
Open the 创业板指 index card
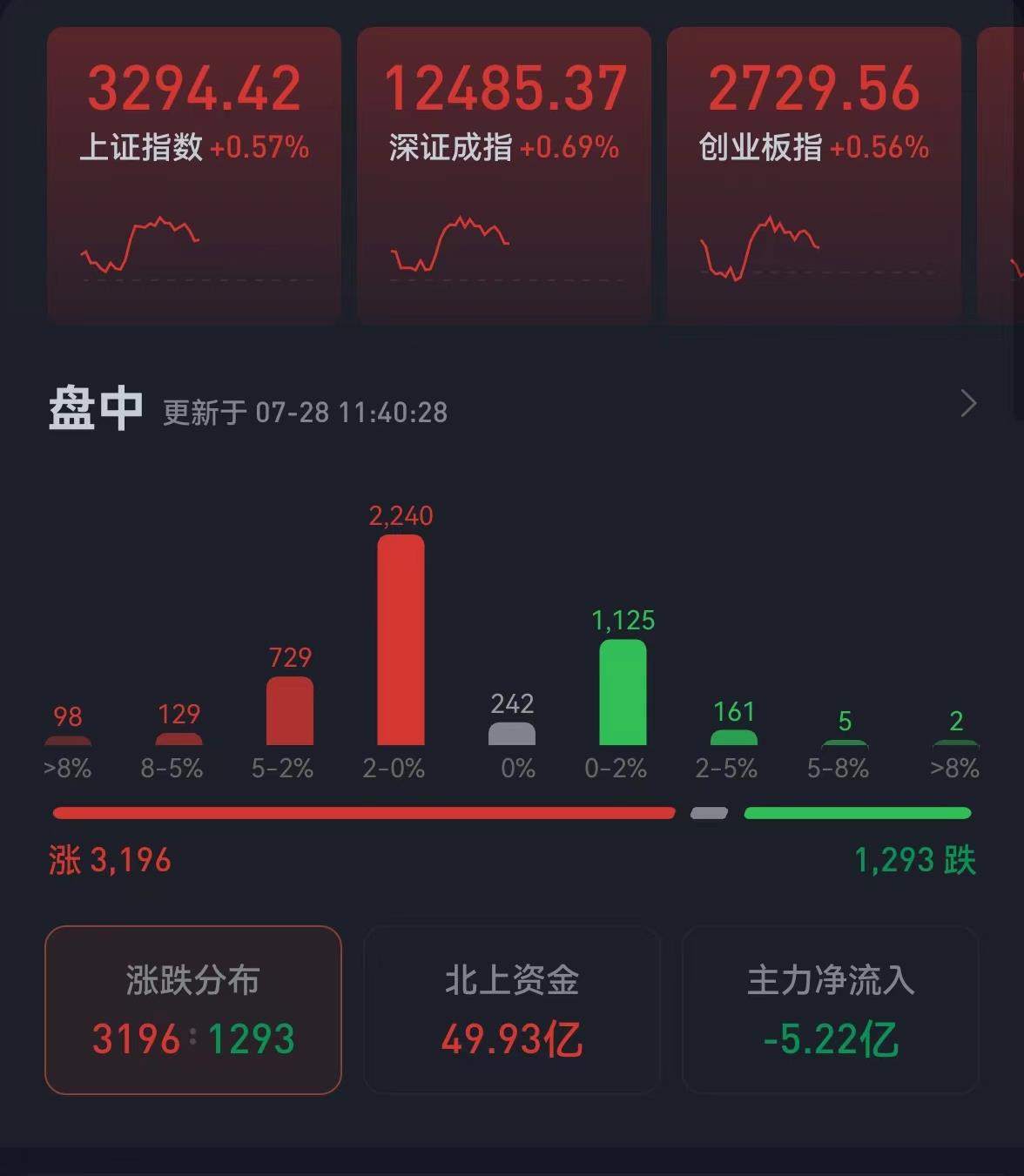click(x=813, y=174)
